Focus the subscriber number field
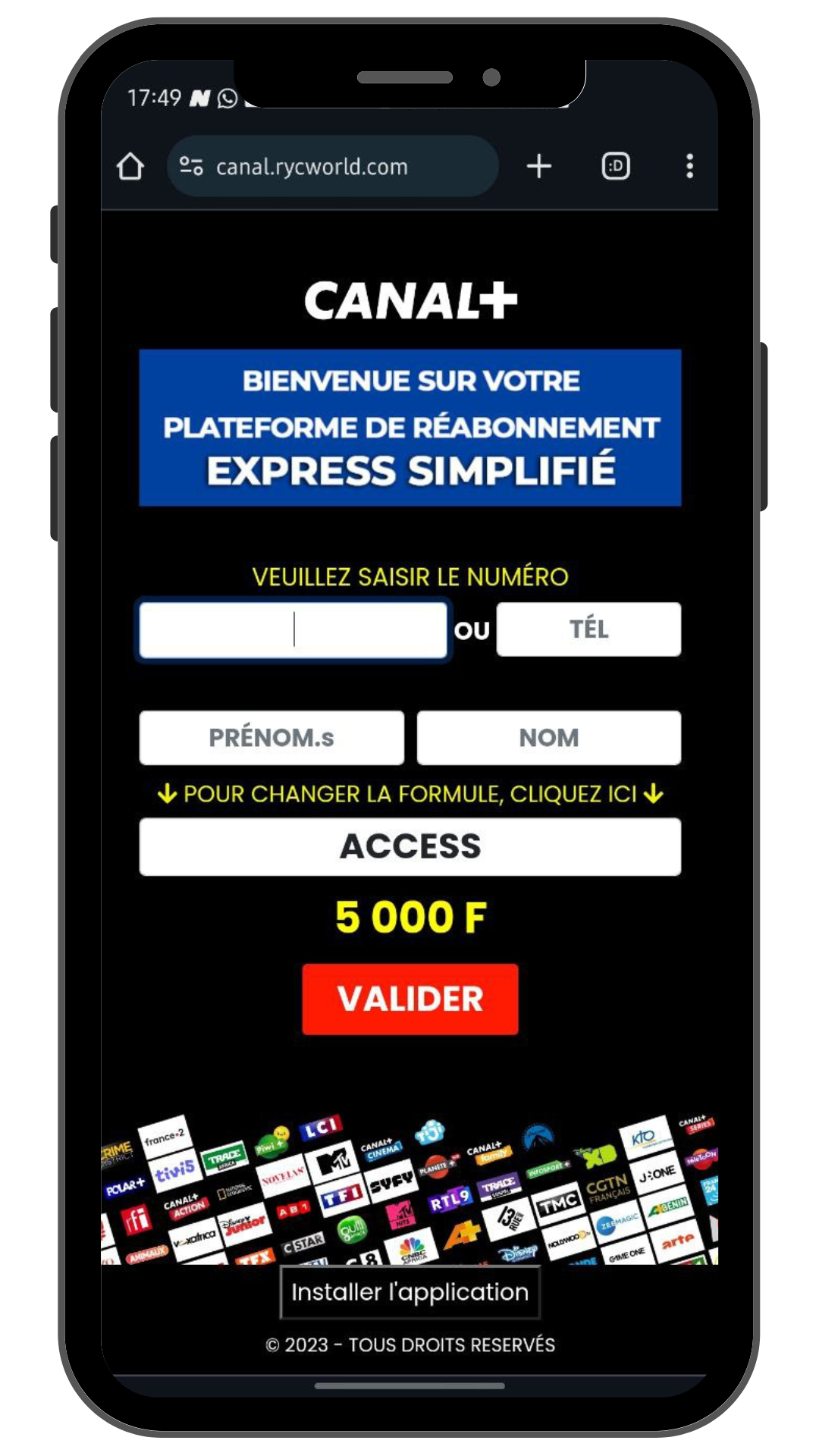 tap(293, 630)
